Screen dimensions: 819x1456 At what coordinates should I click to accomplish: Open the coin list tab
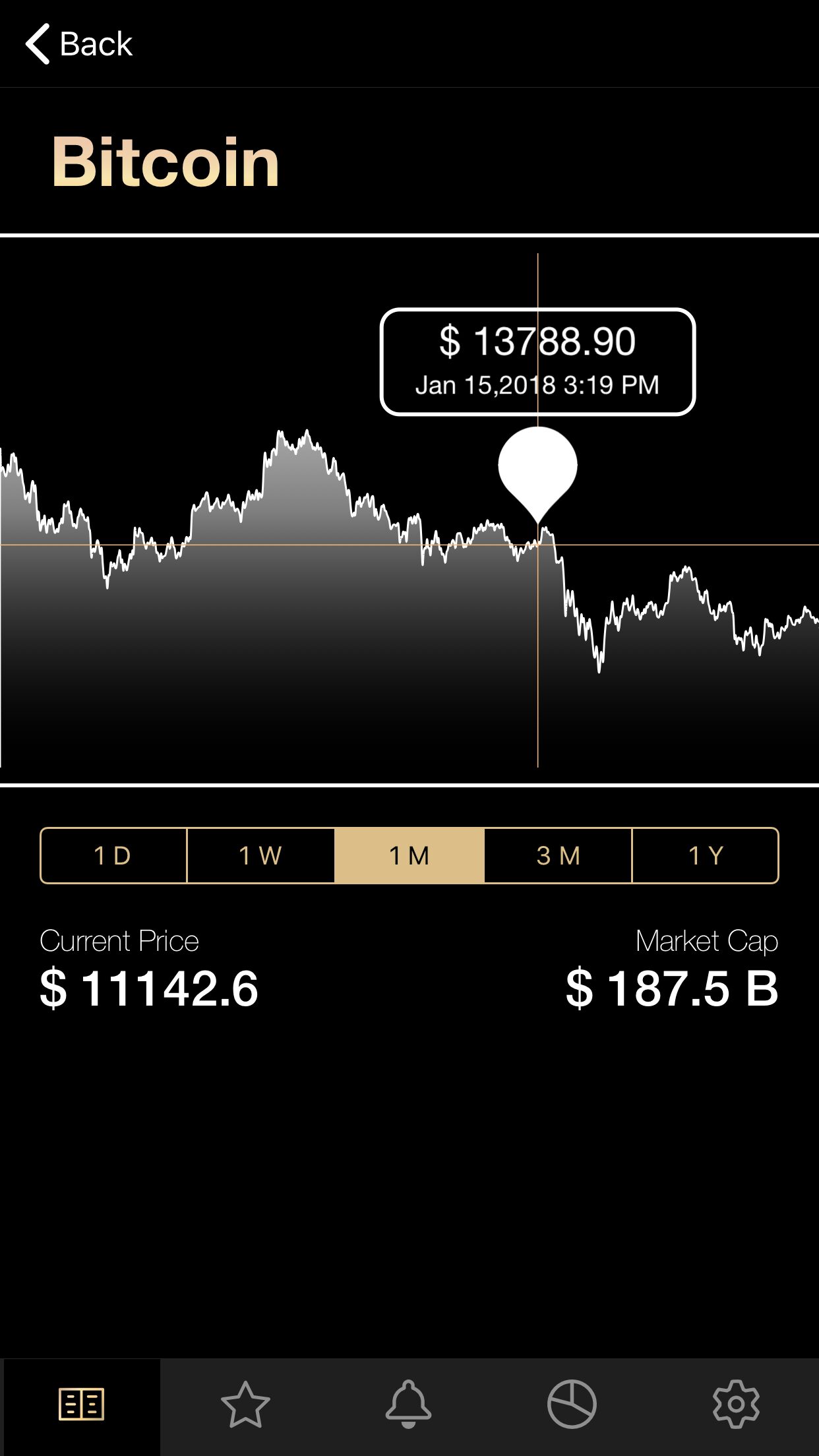(x=81, y=1404)
